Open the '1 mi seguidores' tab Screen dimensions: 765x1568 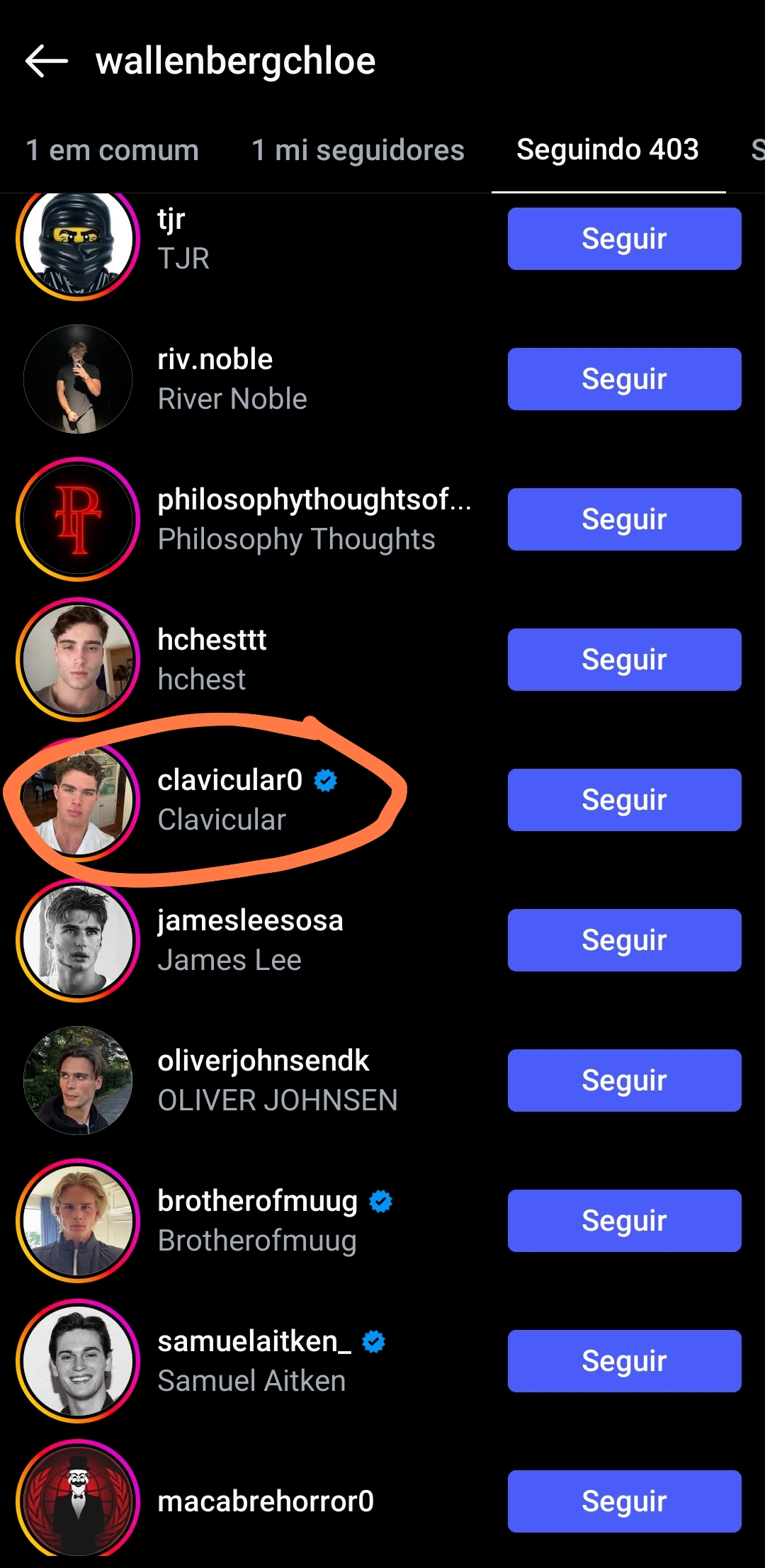(x=358, y=150)
